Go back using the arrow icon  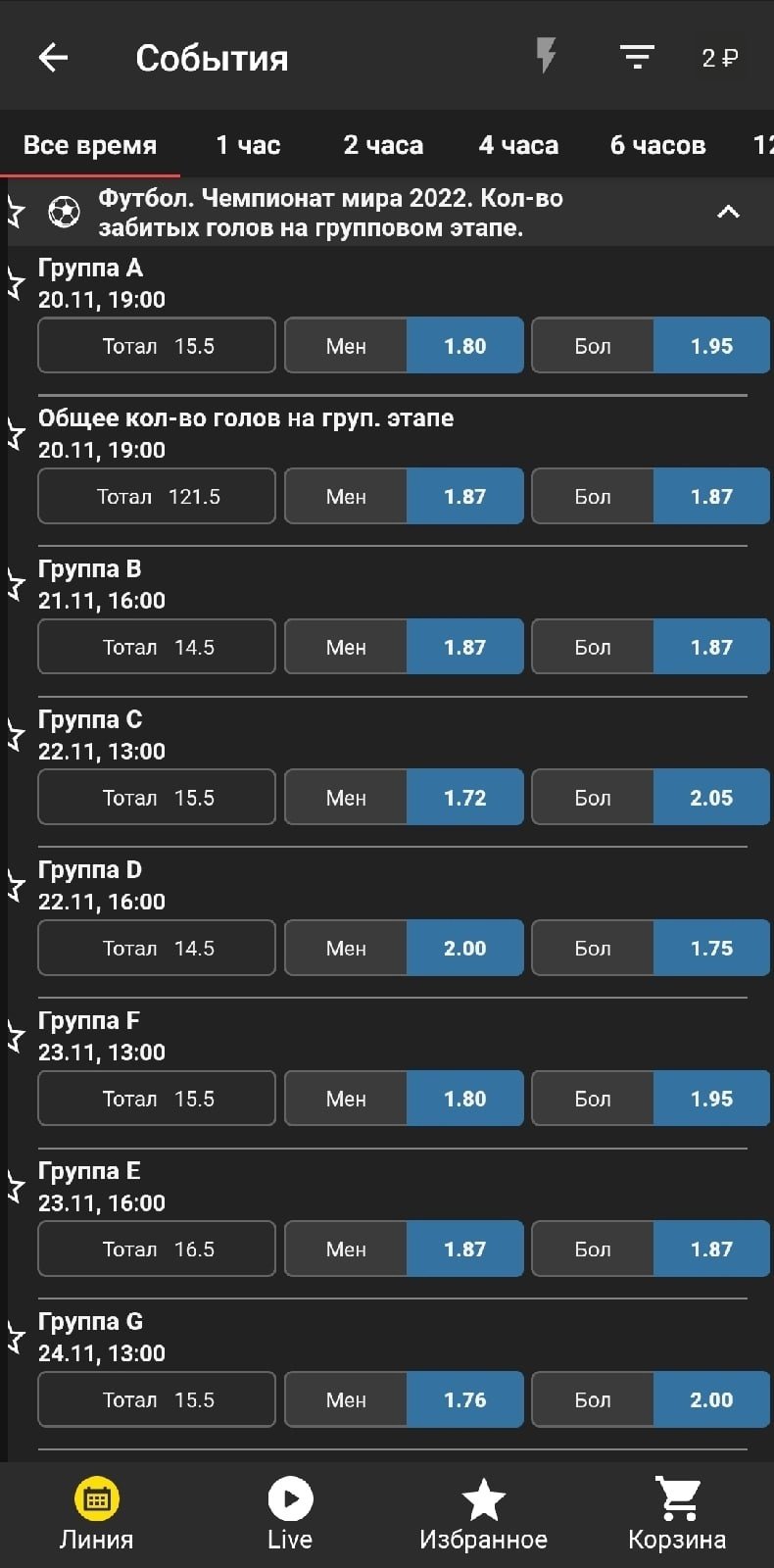tap(53, 58)
